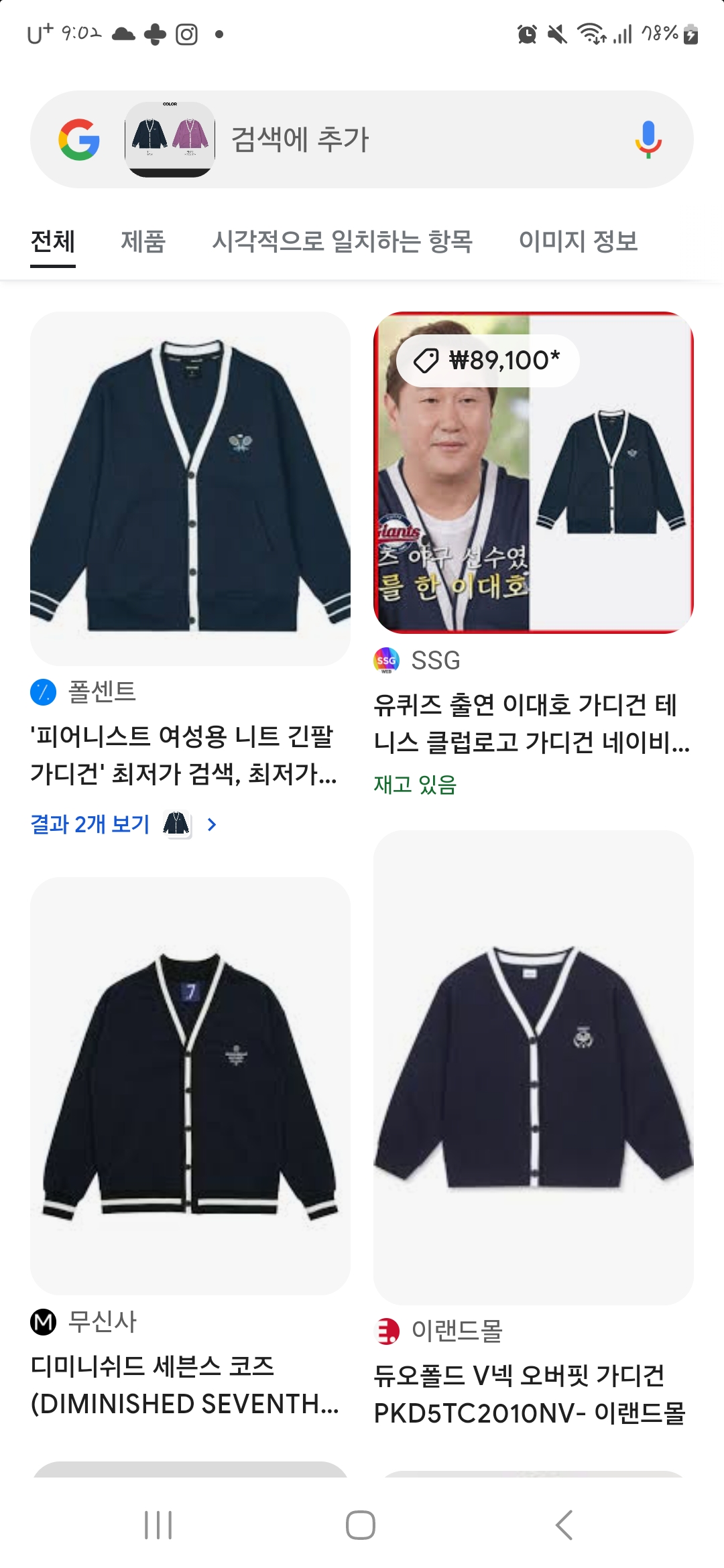The width and height of the screenshot is (724, 1568).
Task: Switch to the 제품 tab
Action: click(x=143, y=241)
